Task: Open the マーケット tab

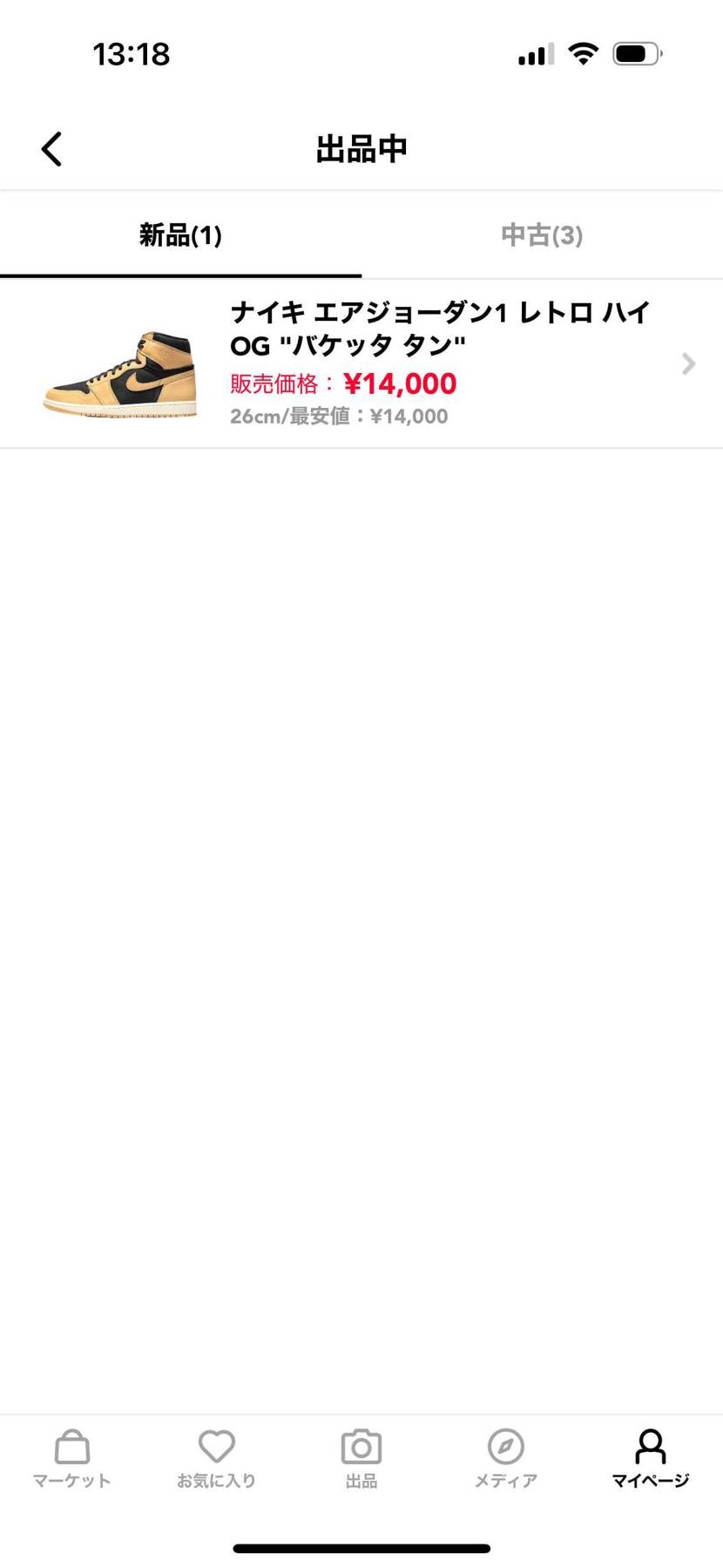Action: click(x=72, y=1458)
